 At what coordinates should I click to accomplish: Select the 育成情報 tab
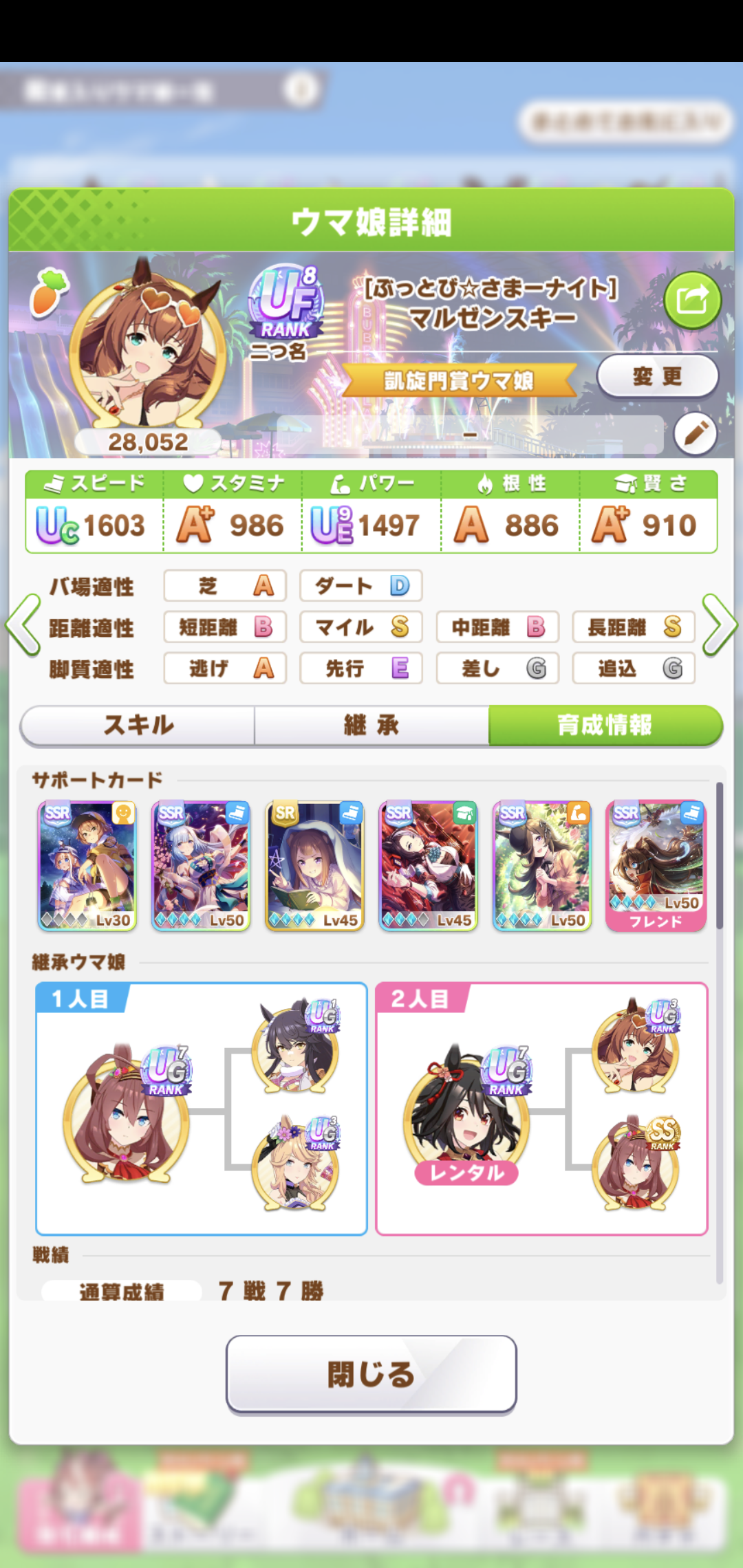(x=605, y=725)
